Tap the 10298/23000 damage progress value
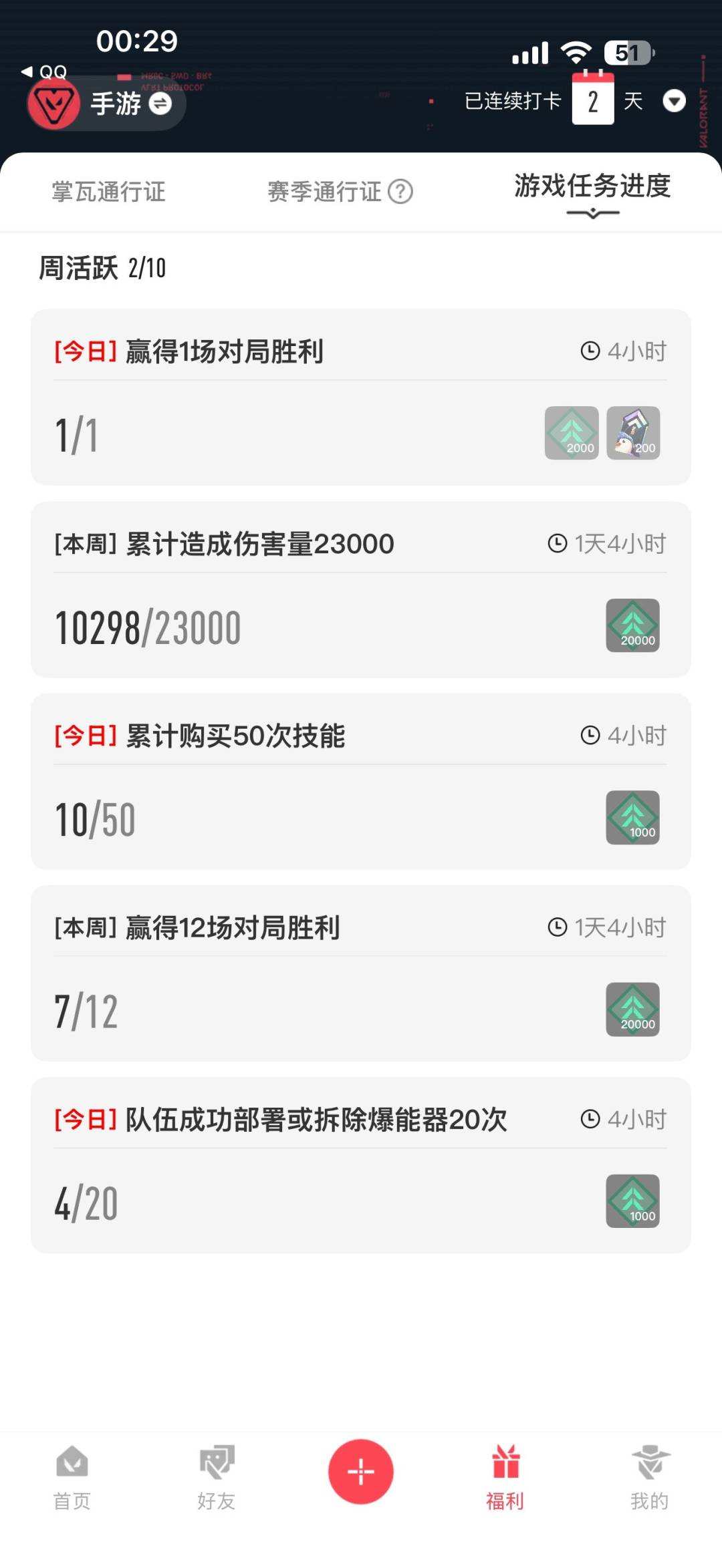Viewport: 722px width, 1568px height. tap(148, 626)
